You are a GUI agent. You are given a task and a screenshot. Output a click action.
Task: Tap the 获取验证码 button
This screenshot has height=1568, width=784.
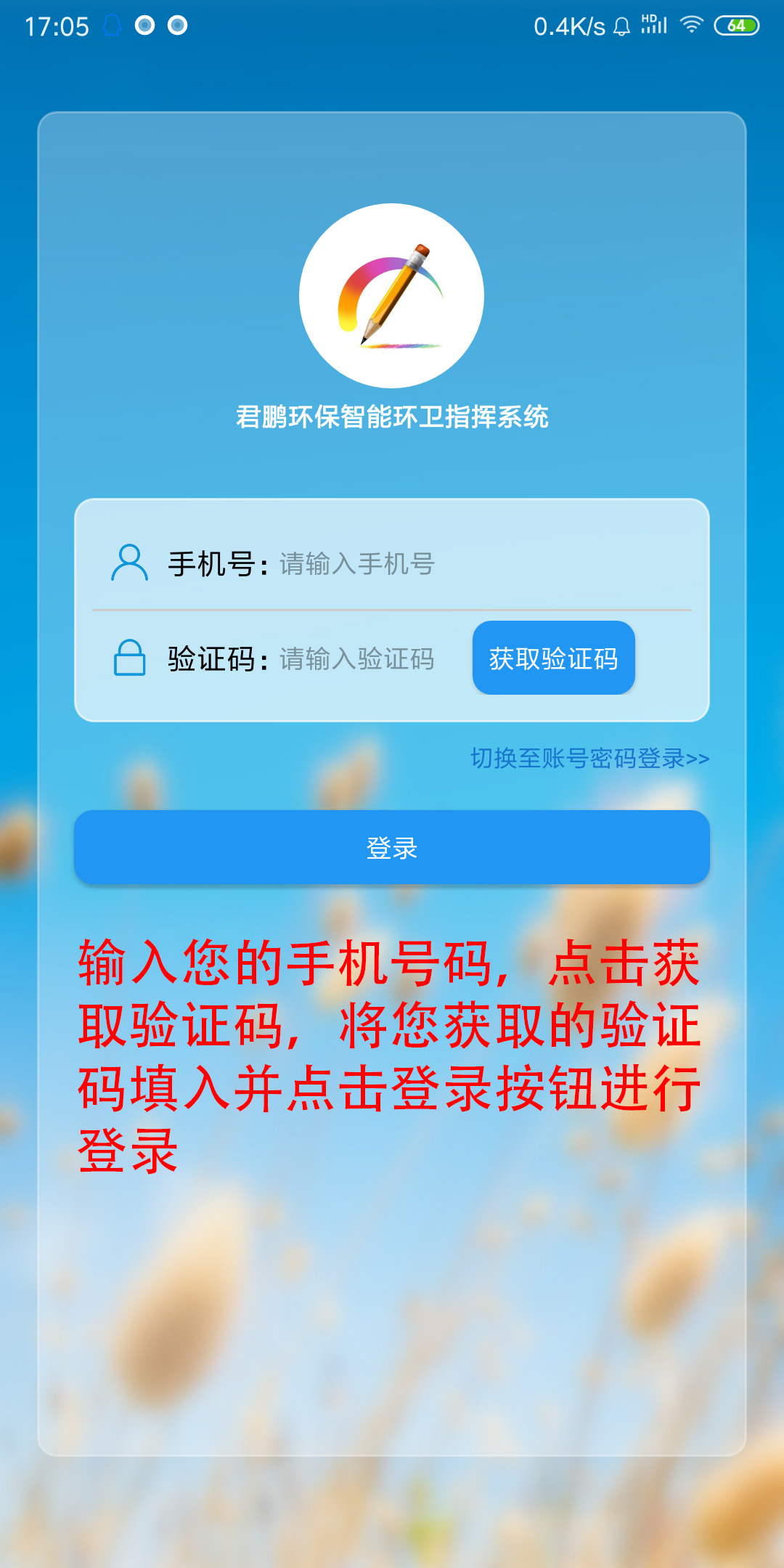tap(553, 658)
